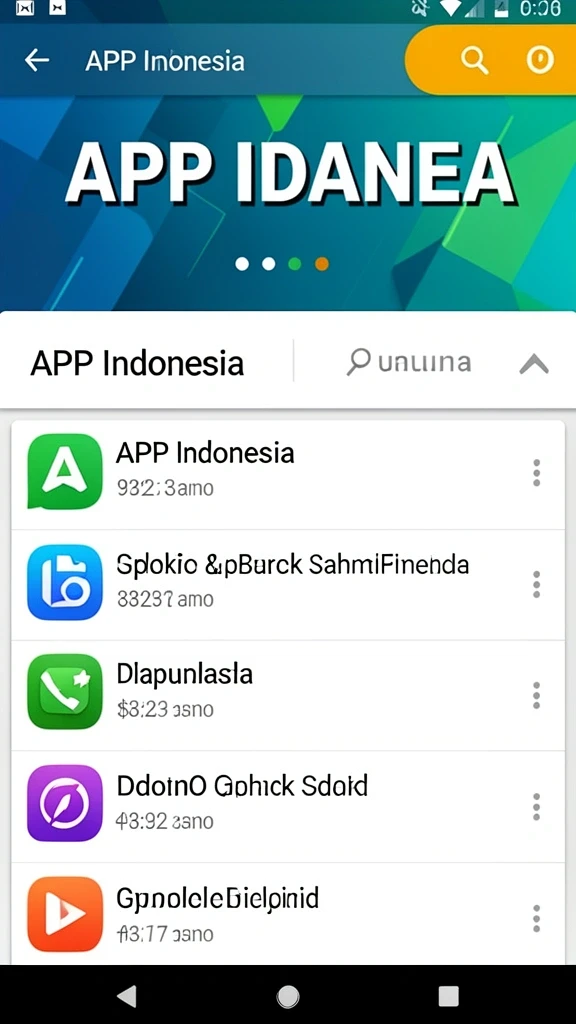The image size is (576, 1024).
Task: Tap the search field beside APP Indonesia
Action: pyautogui.click(x=409, y=362)
